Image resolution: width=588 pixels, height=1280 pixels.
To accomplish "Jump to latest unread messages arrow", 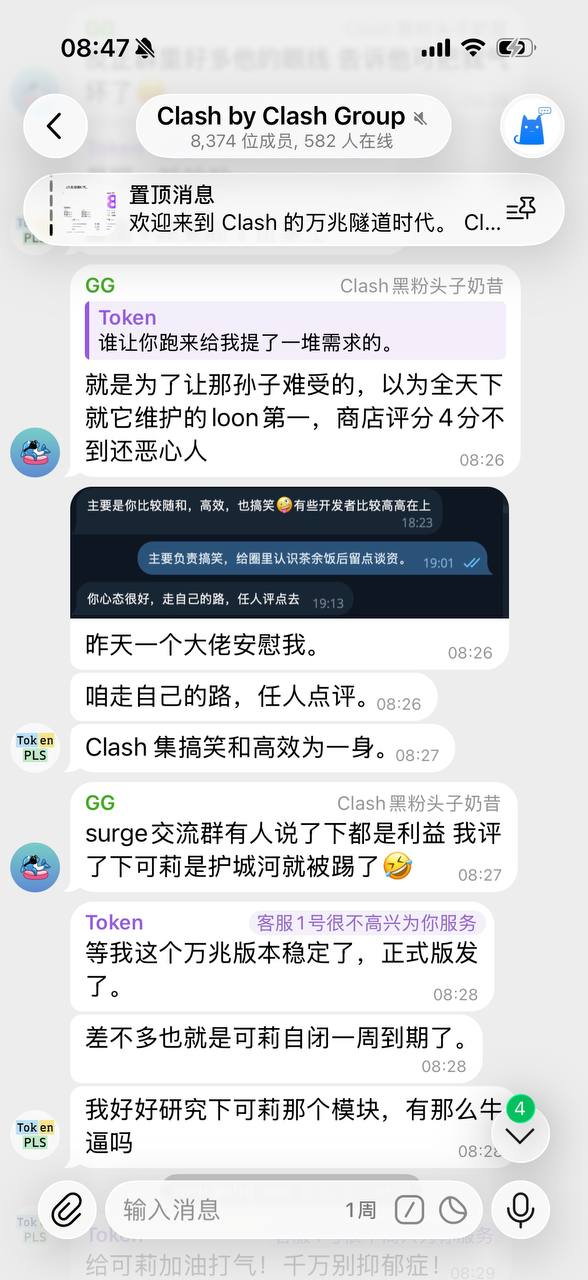I will point(520,1134).
